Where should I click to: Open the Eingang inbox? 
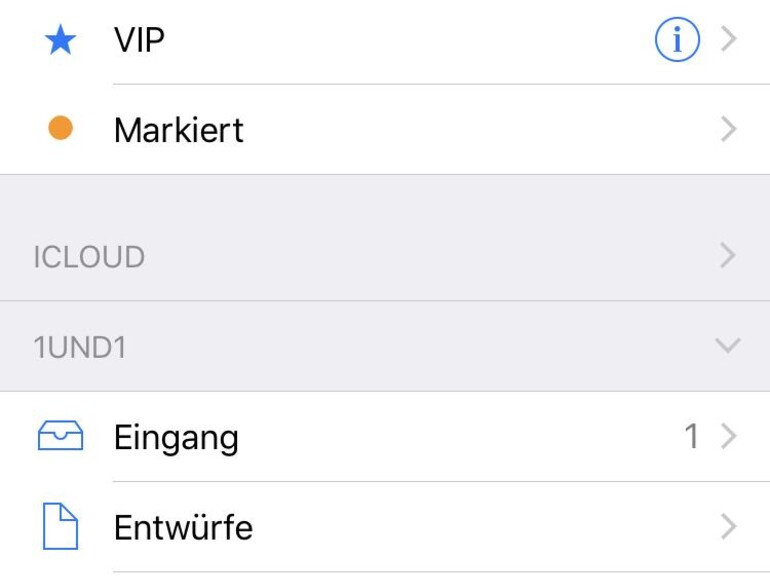pos(177,438)
